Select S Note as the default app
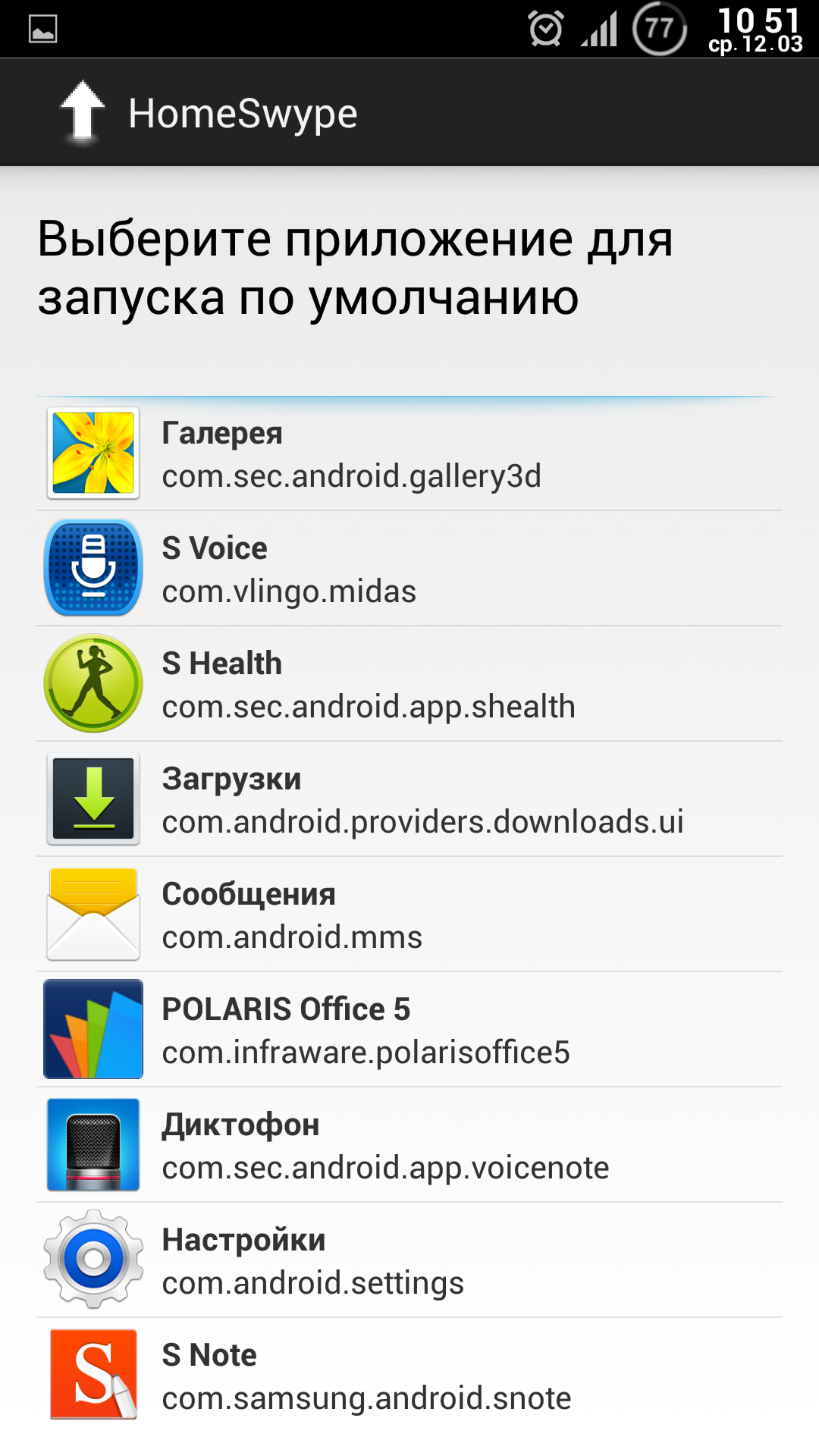This screenshot has height=1456, width=819. [x=409, y=1376]
